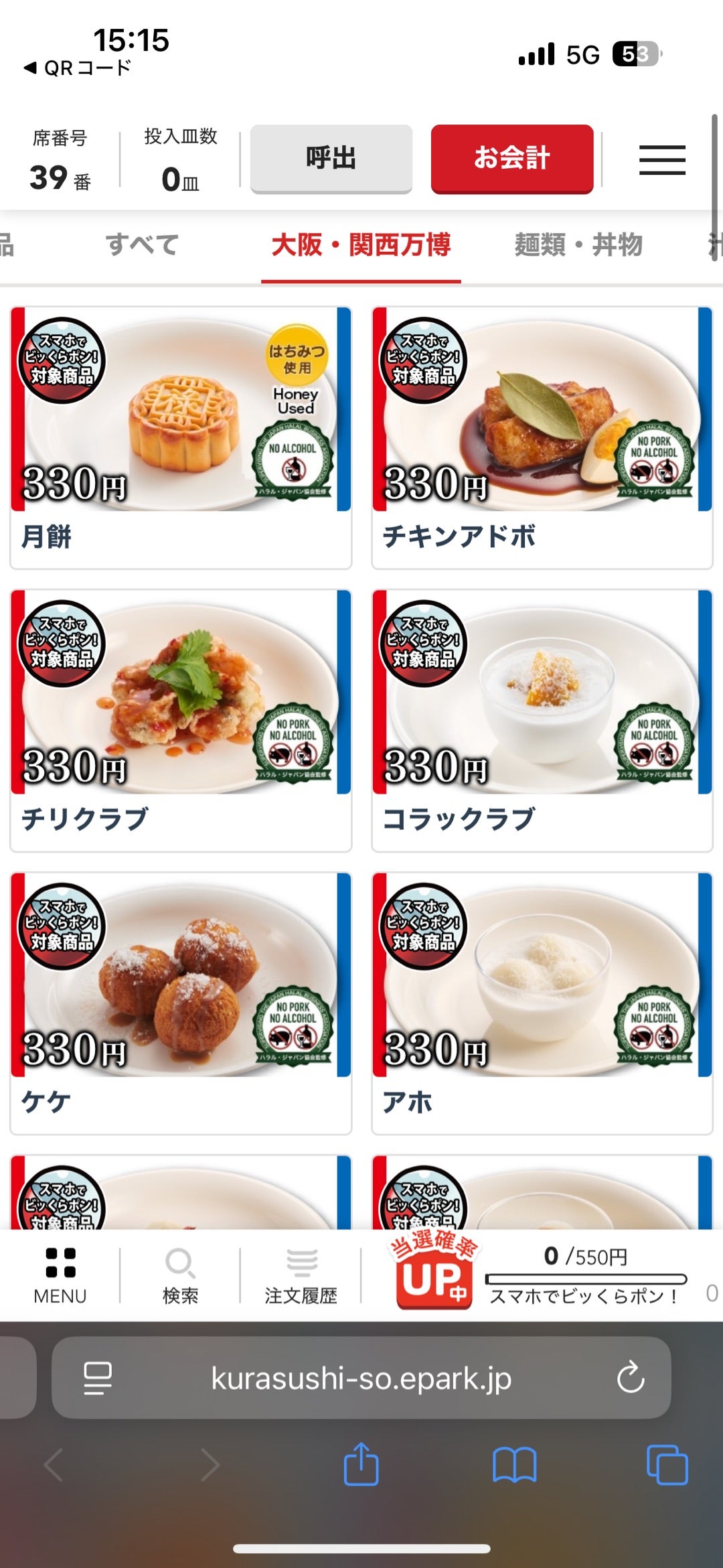Viewport: 723px width, 1568px height.
Task: Select the 大阪・関西万博 tab
Action: [x=361, y=244]
